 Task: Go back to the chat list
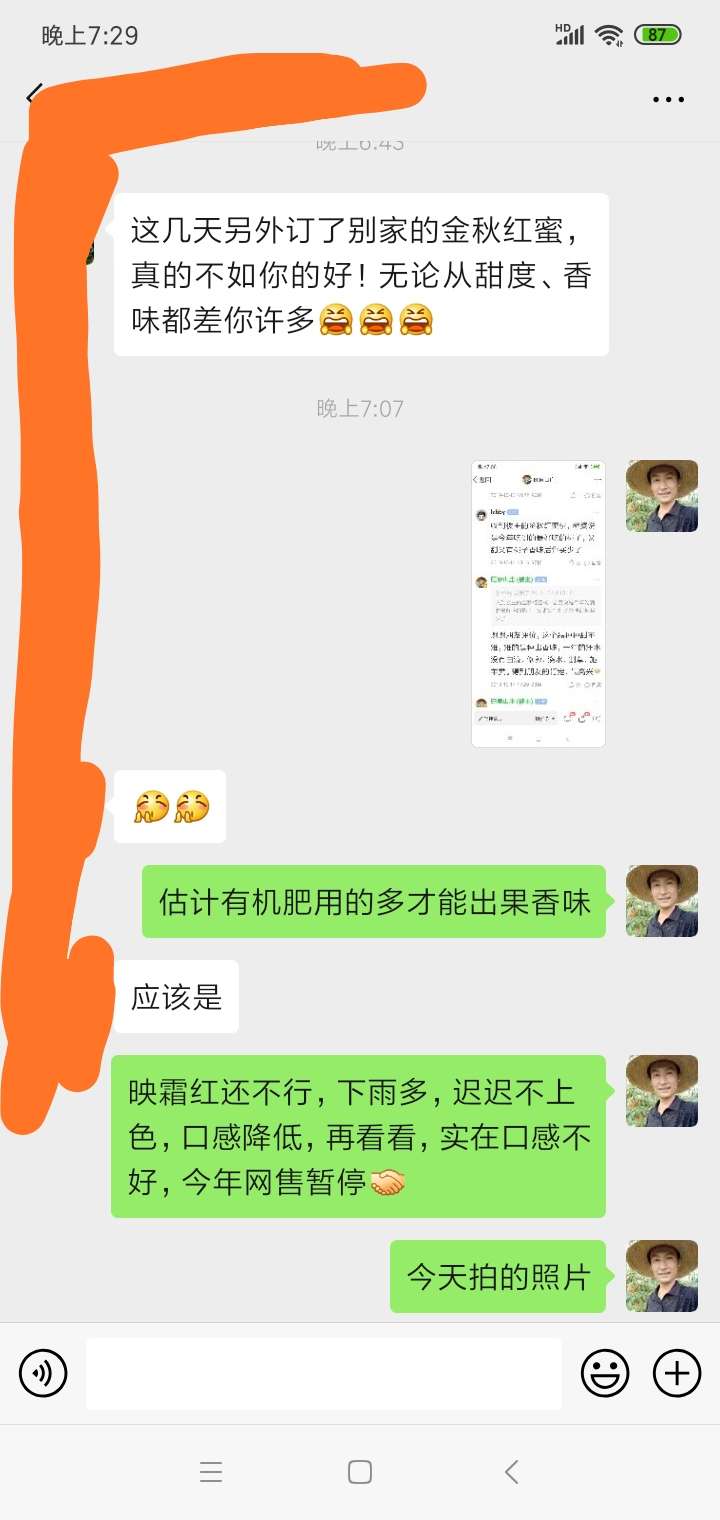pyautogui.click(x=32, y=96)
